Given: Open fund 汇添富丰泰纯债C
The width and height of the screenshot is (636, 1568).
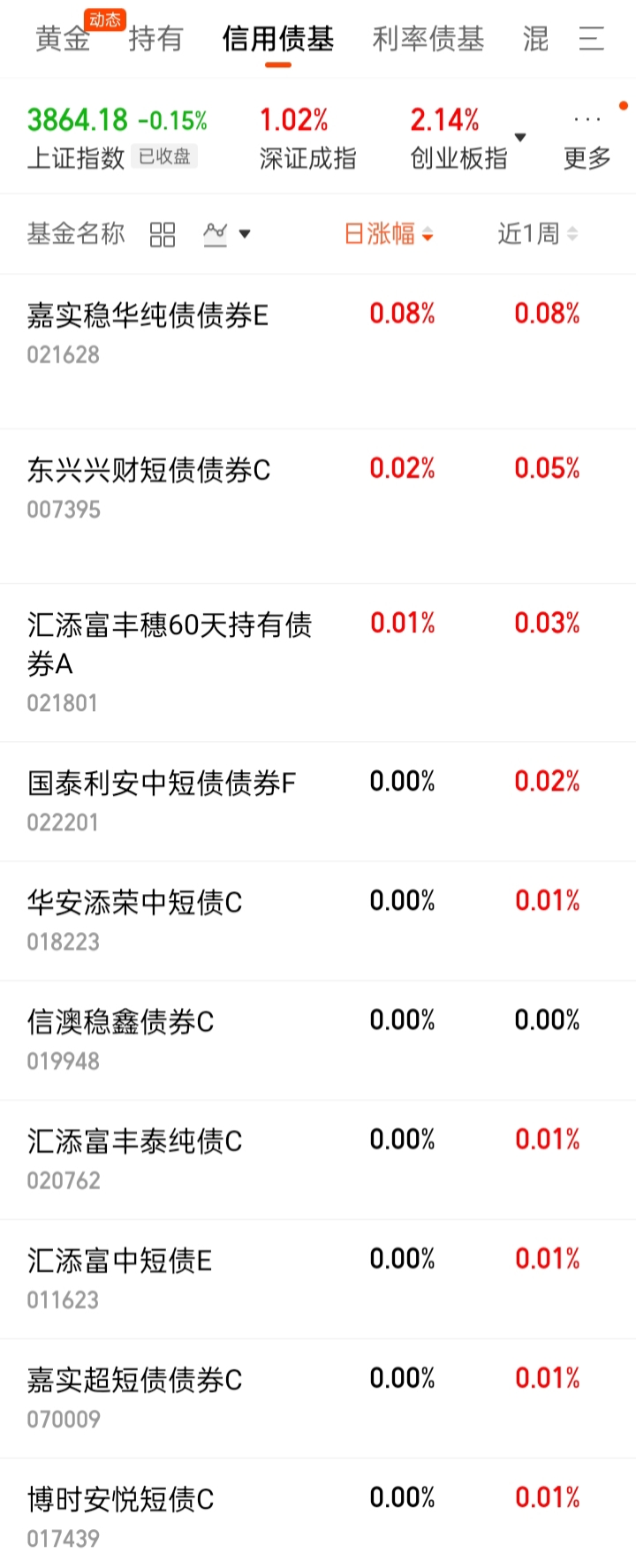Looking at the screenshot, I should click(x=318, y=1159).
